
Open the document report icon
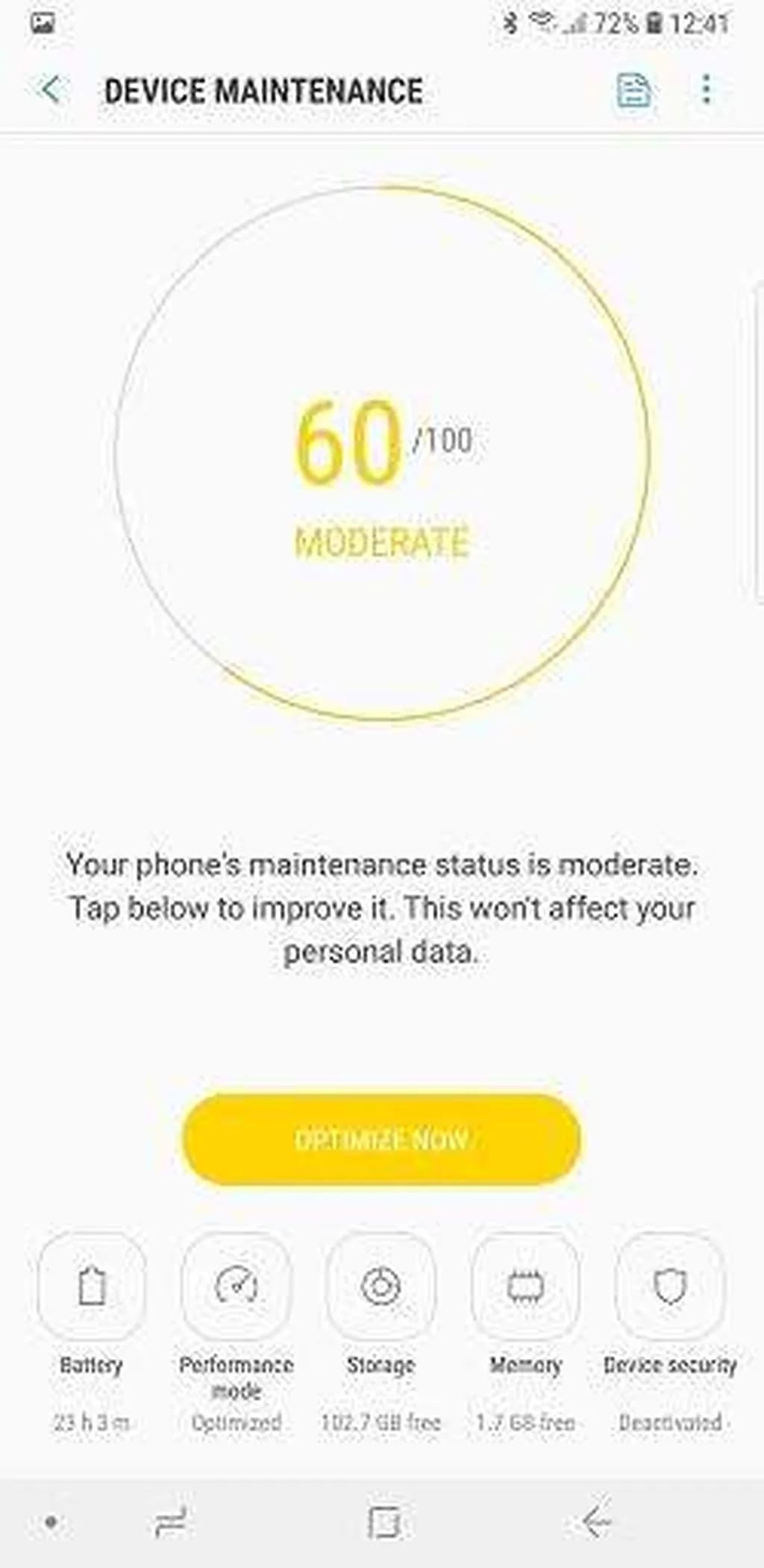[633, 93]
